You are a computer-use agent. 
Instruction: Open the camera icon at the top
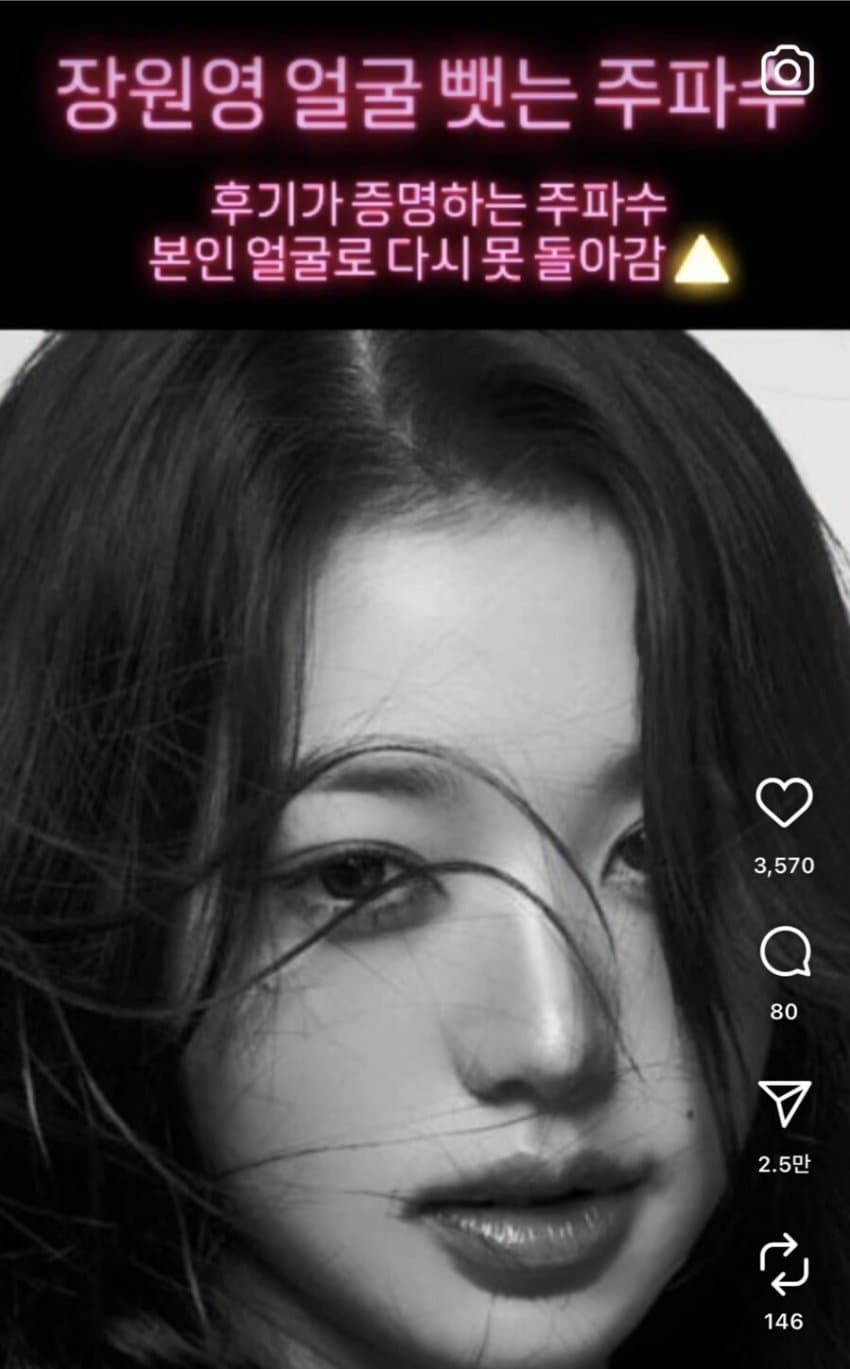[x=788, y=72]
